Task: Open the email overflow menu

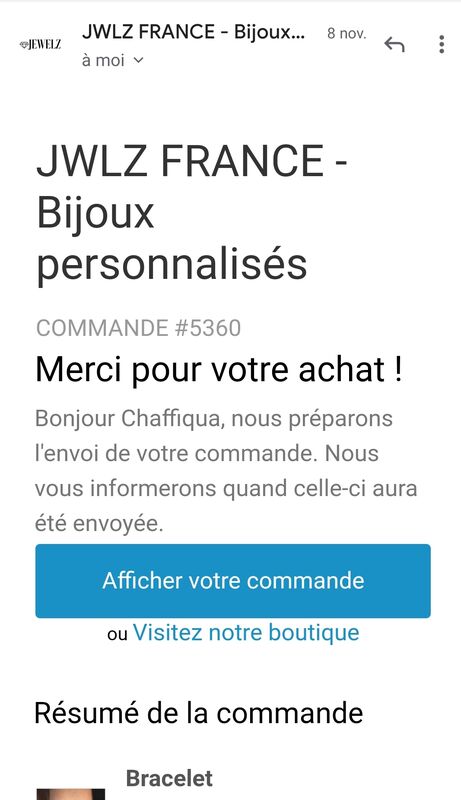Action: pyautogui.click(x=442, y=44)
